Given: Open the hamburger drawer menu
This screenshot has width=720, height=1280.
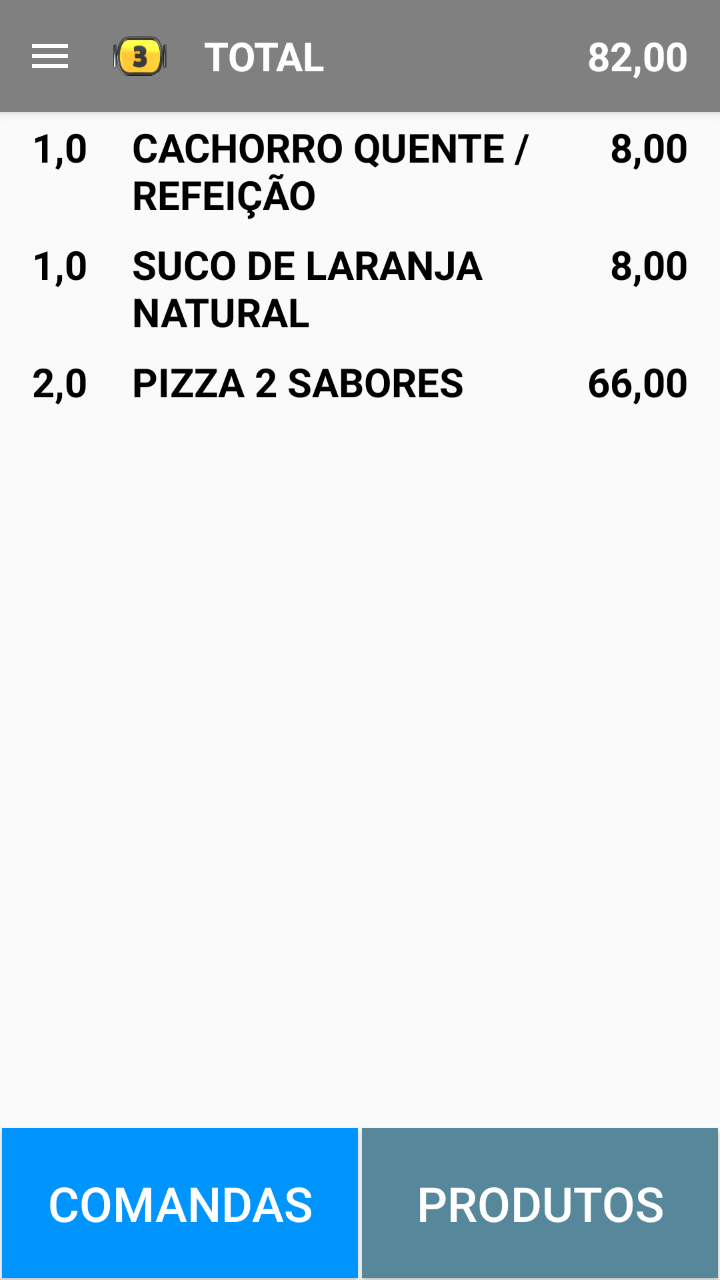Looking at the screenshot, I should coord(50,57).
